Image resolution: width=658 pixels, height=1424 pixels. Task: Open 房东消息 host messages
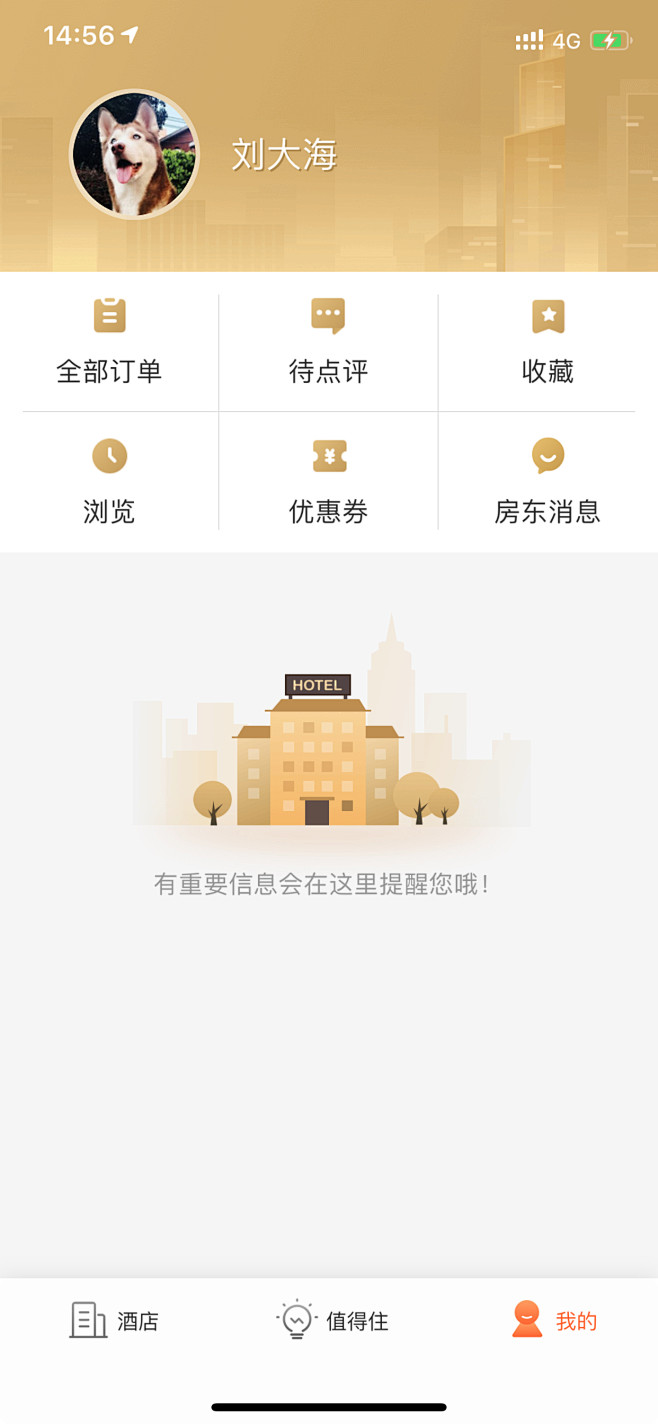click(547, 482)
